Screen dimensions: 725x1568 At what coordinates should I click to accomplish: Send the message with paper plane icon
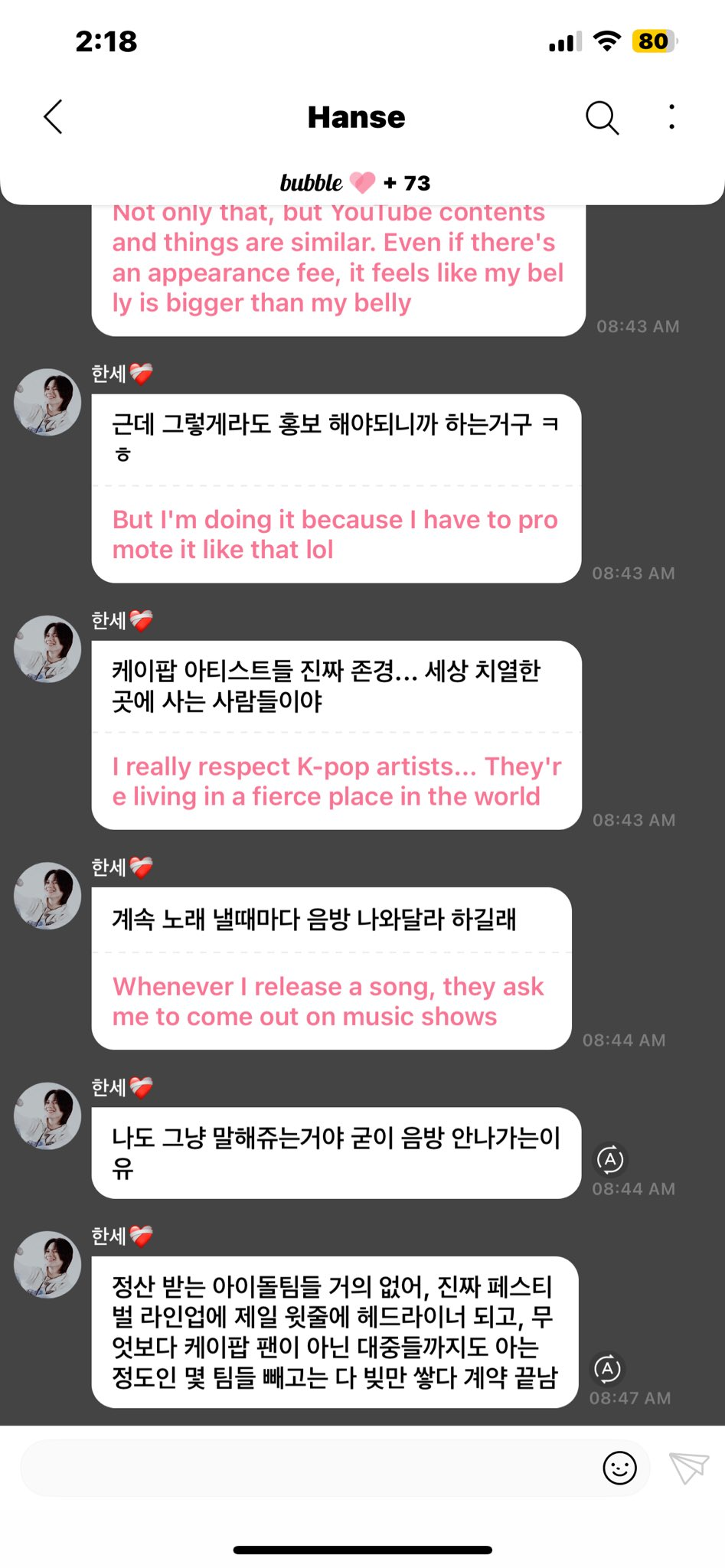[x=688, y=1467]
